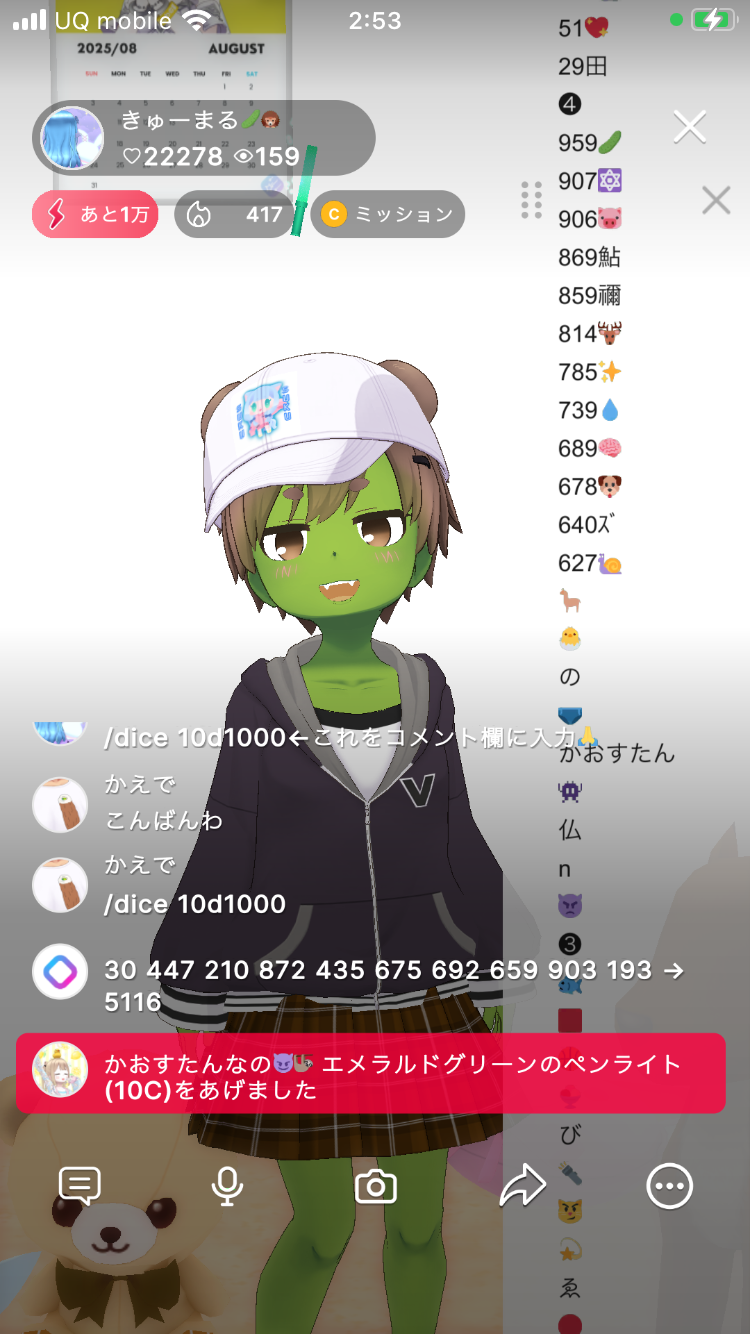Viewport: 750px width, 1334px height.
Task: Tap the あと1万 boost button
Action: [95, 214]
